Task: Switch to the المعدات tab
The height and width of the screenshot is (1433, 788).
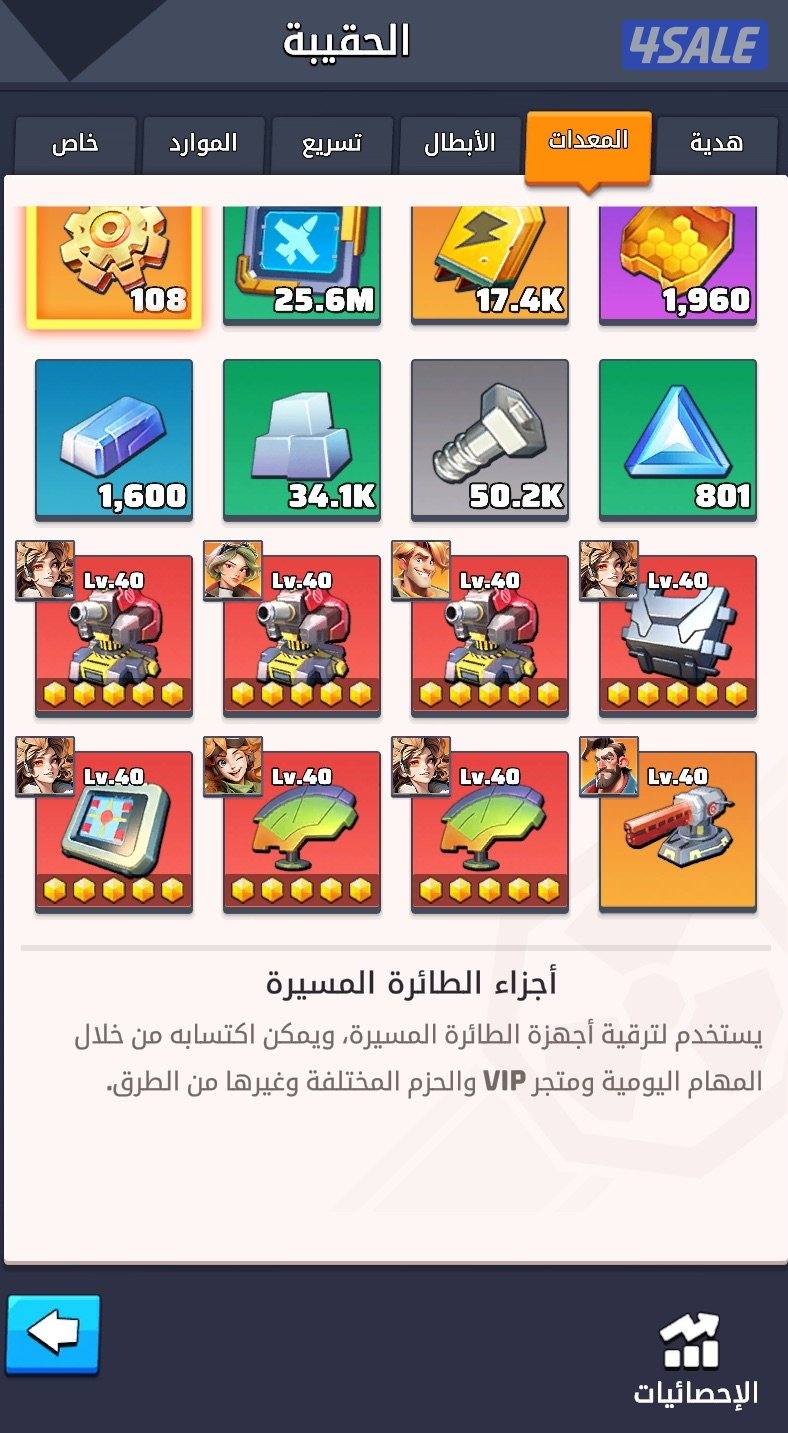Action: point(587,143)
